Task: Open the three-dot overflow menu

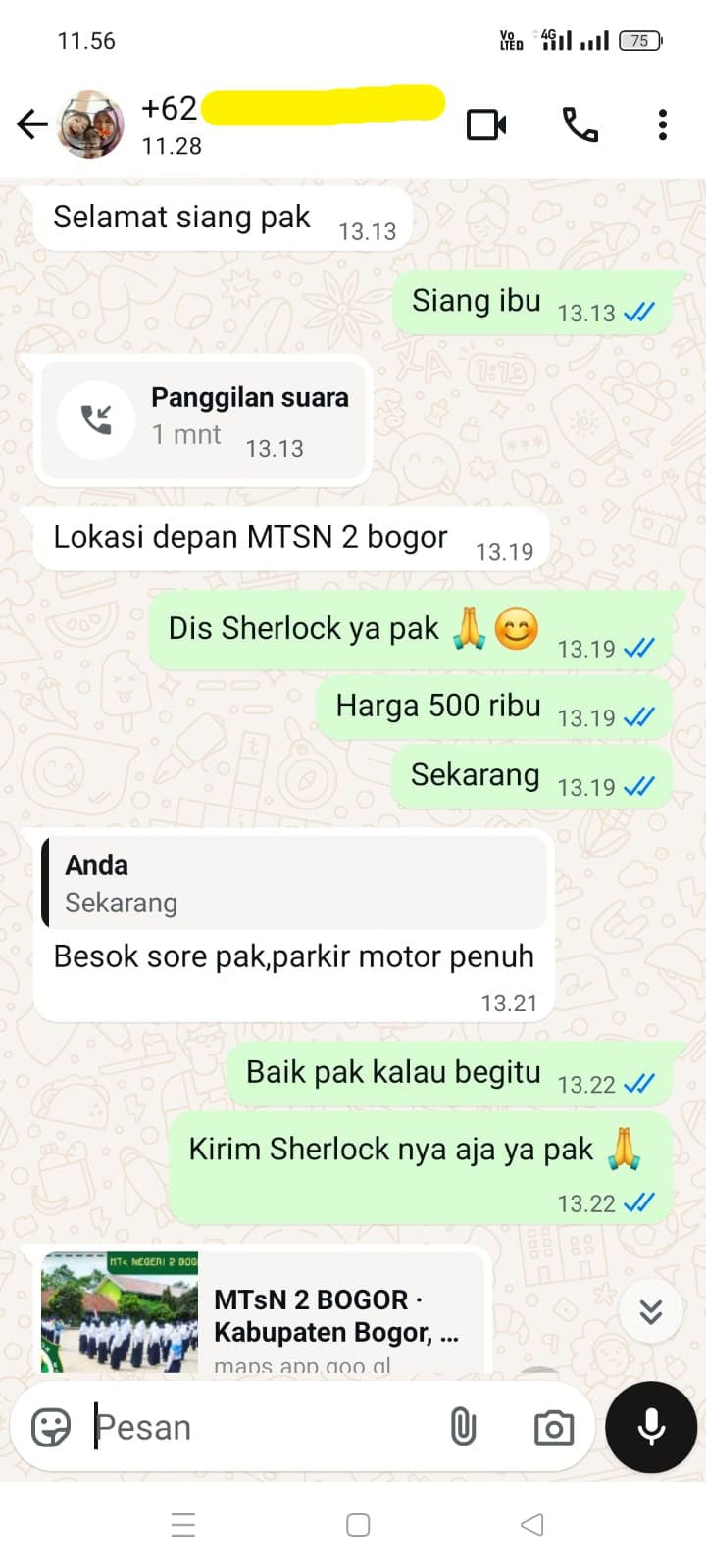Action: (663, 125)
